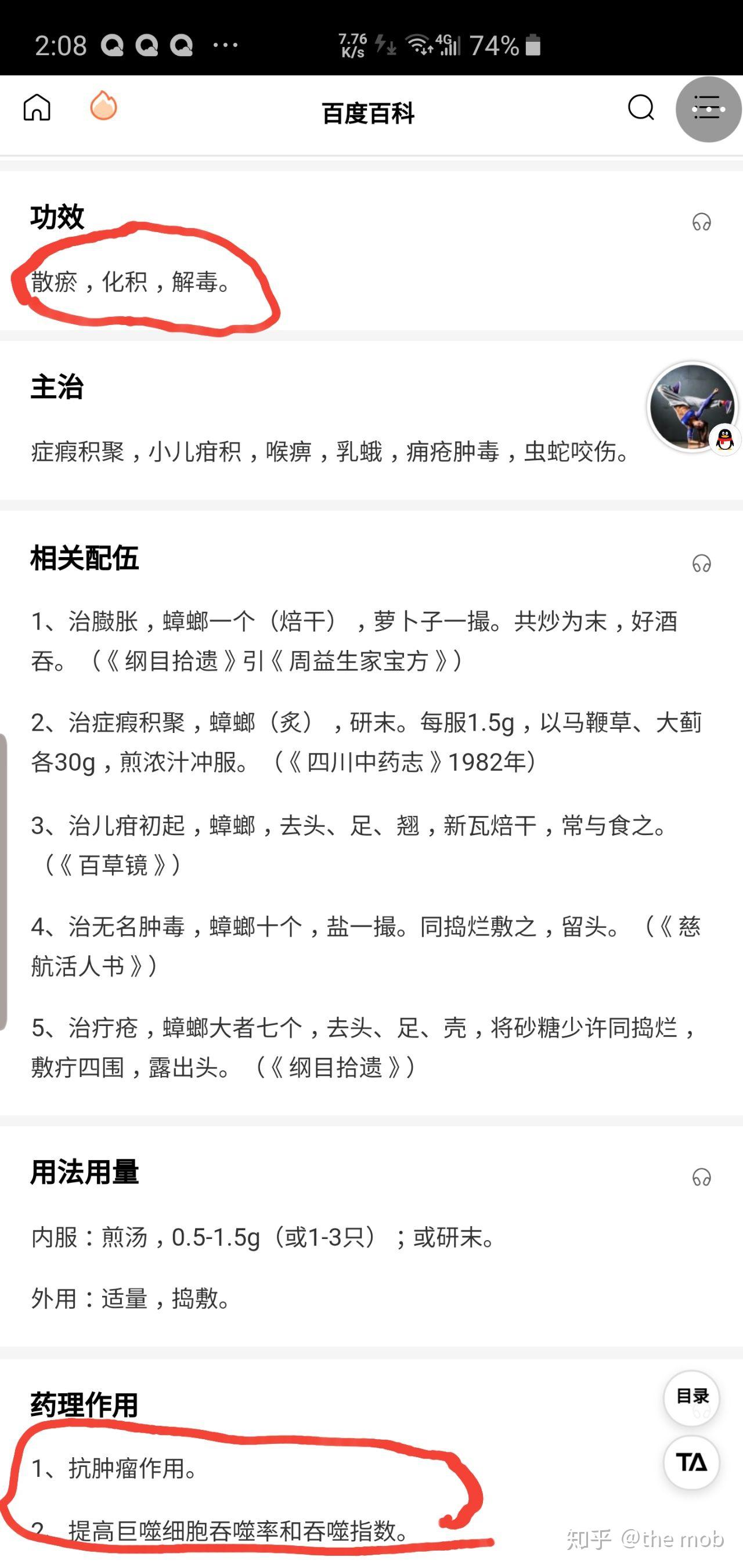Tap the floating TA button
Viewport: 743px width, 1568px height.
tap(692, 1462)
